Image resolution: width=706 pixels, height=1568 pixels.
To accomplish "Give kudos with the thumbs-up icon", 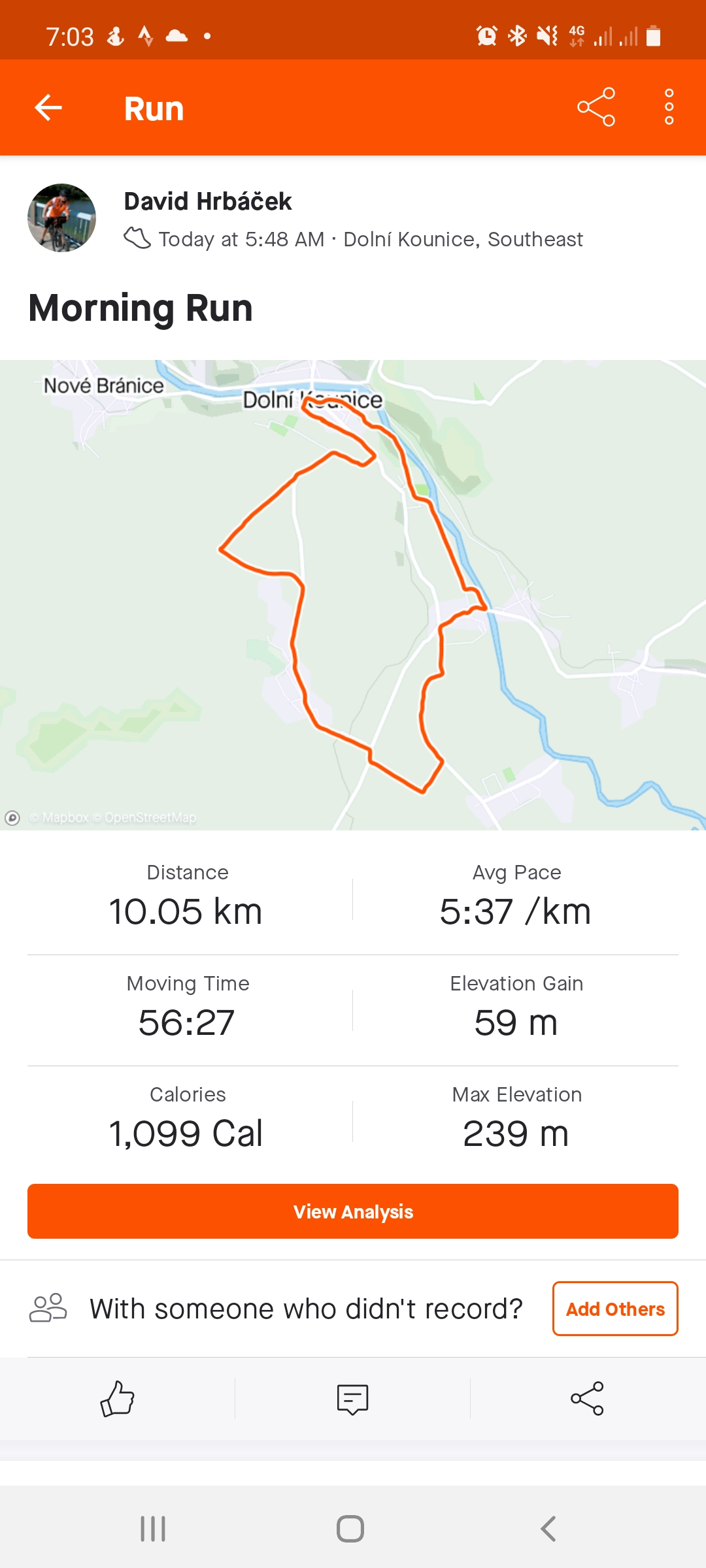I will coord(118,1399).
